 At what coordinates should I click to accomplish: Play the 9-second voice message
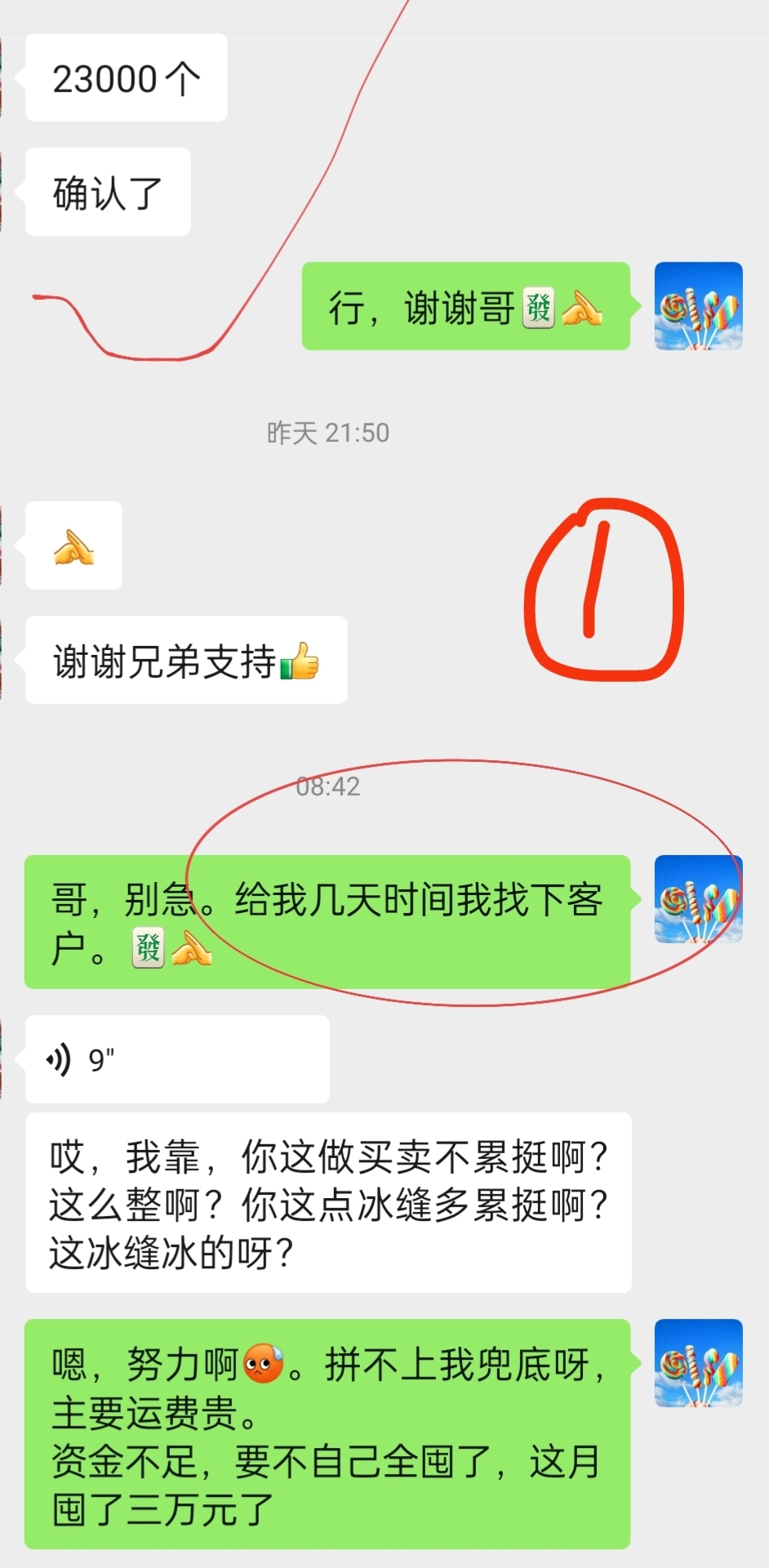(177, 1059)
